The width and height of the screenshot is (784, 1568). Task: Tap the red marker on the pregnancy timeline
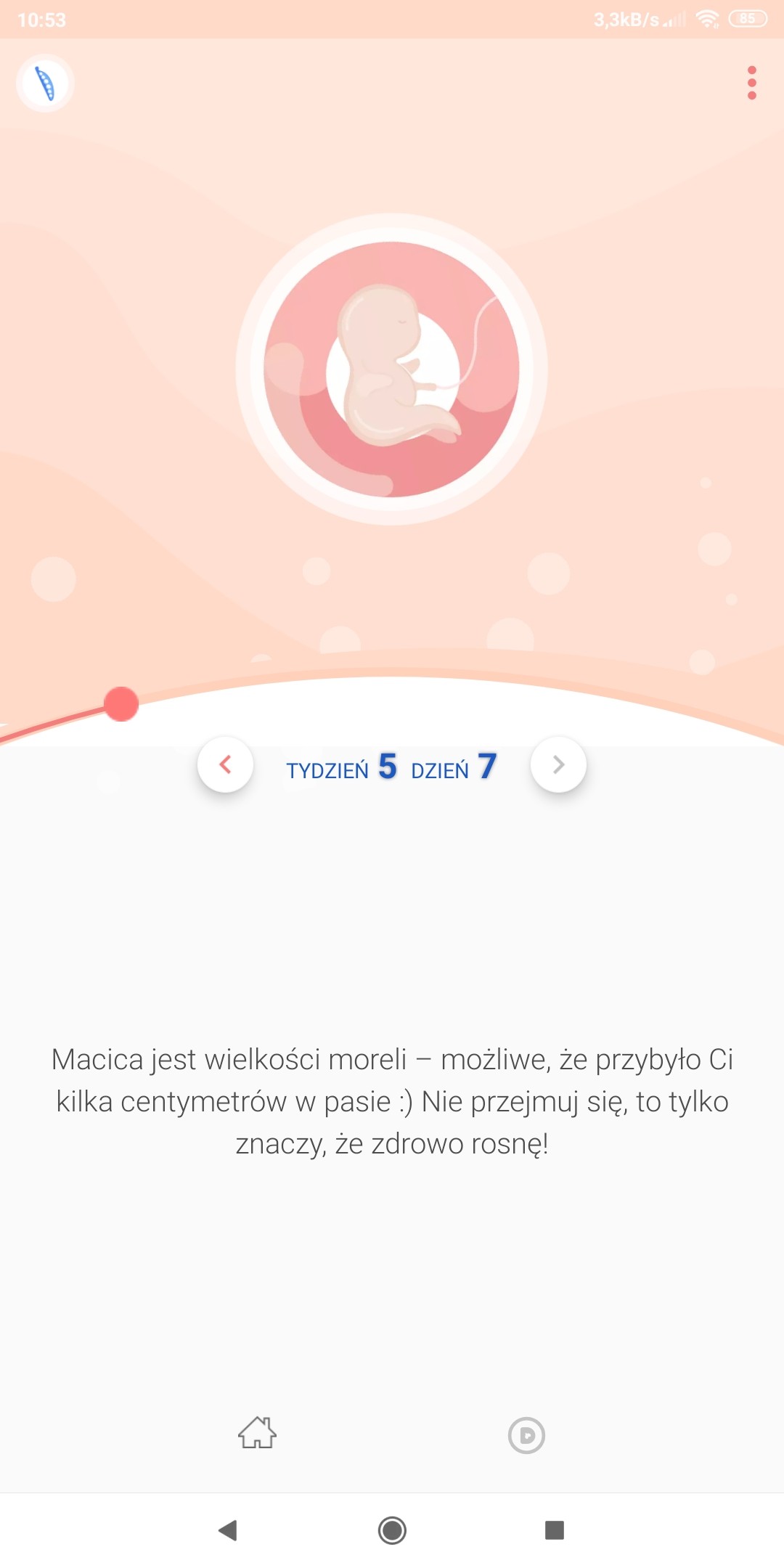click(121, 704)
